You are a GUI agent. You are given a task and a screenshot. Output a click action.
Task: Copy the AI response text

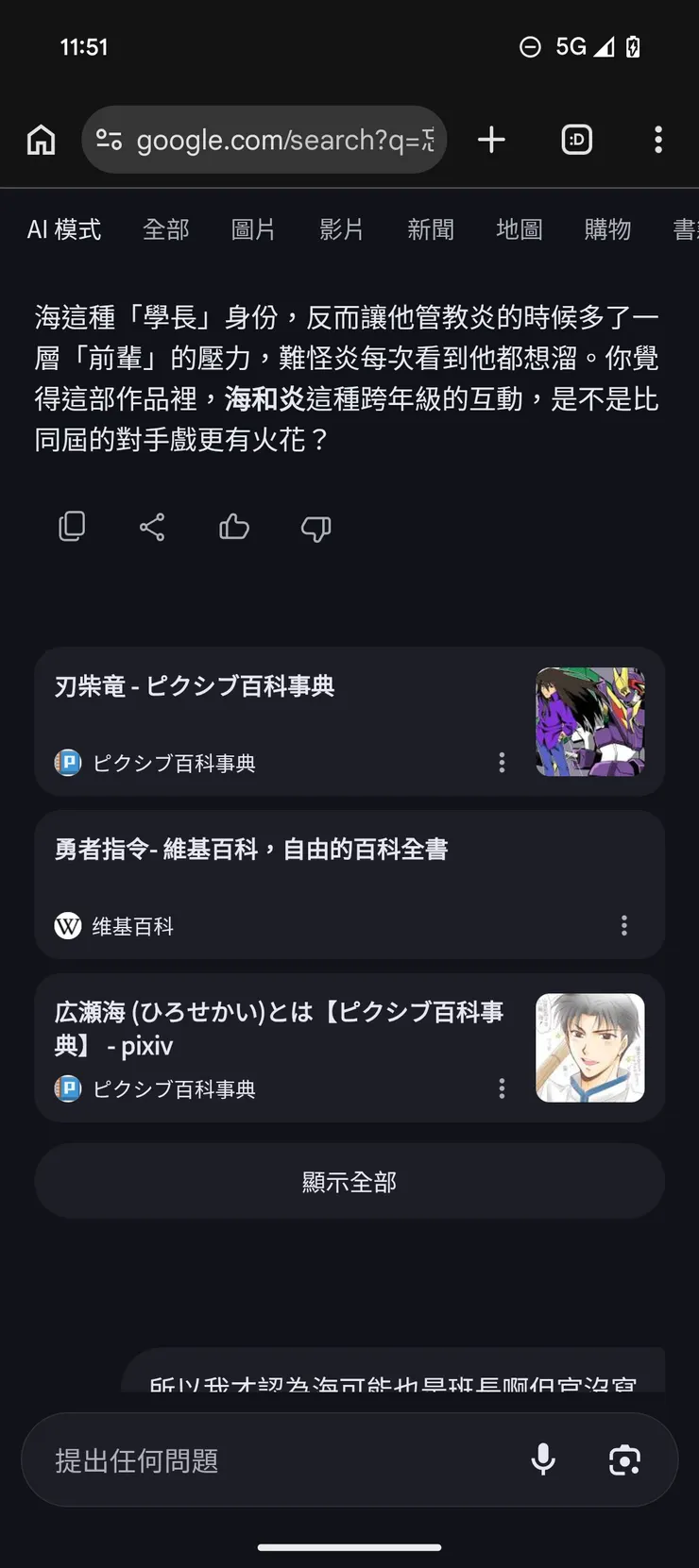coord(72,526)
